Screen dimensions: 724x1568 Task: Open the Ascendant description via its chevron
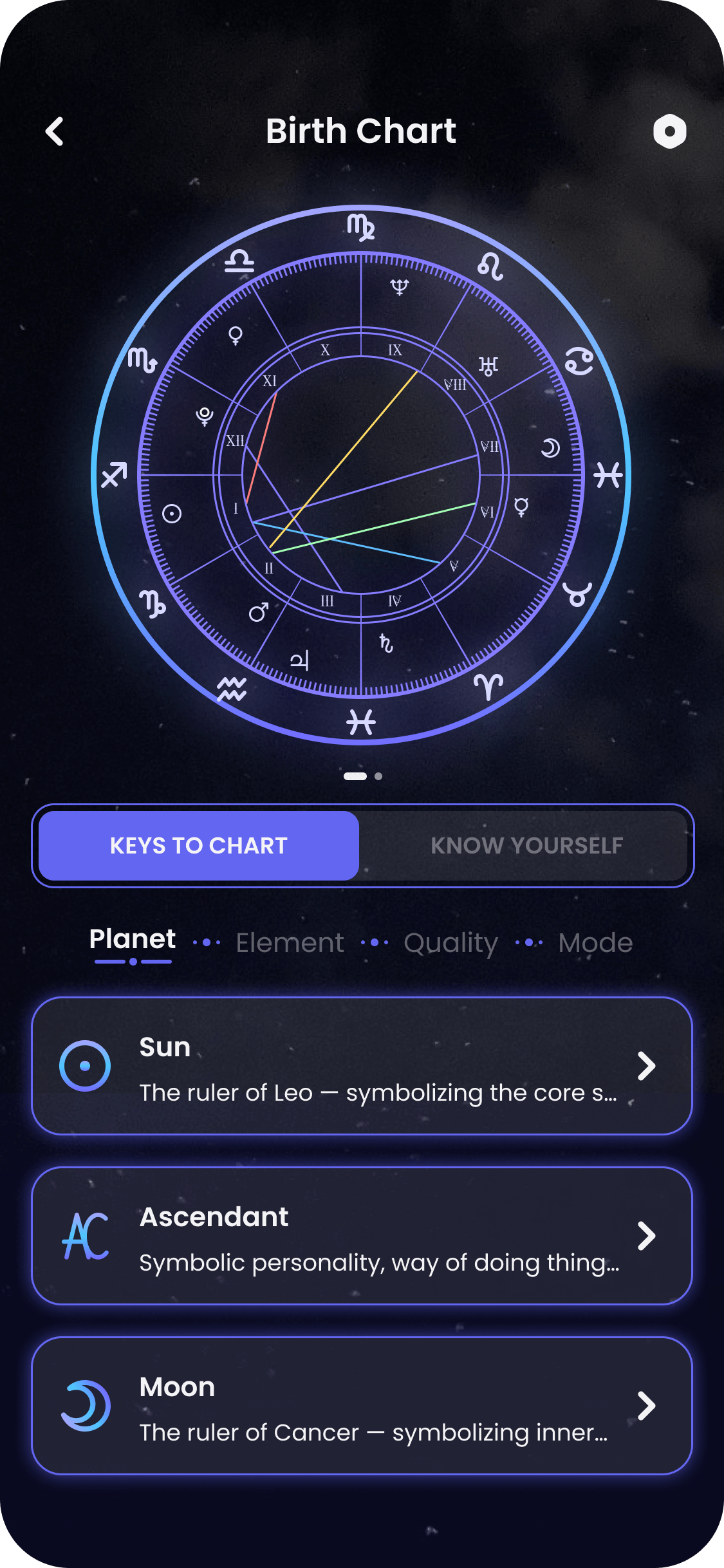point(647,1237)
